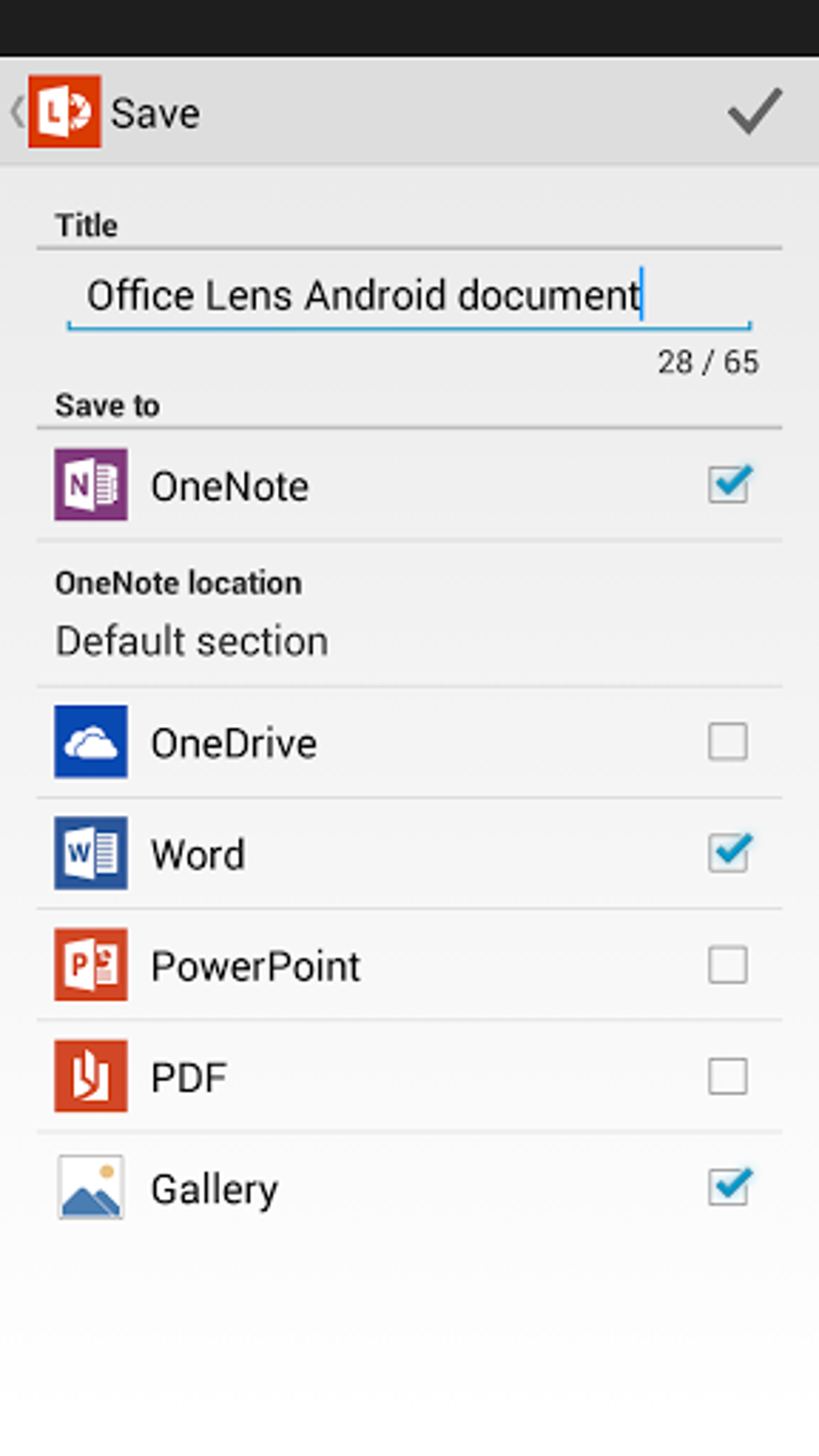Confirm save with the checkmark icon
This screenshot has width=819, height=1456.
pyautogui.click(x=754, y=112)
